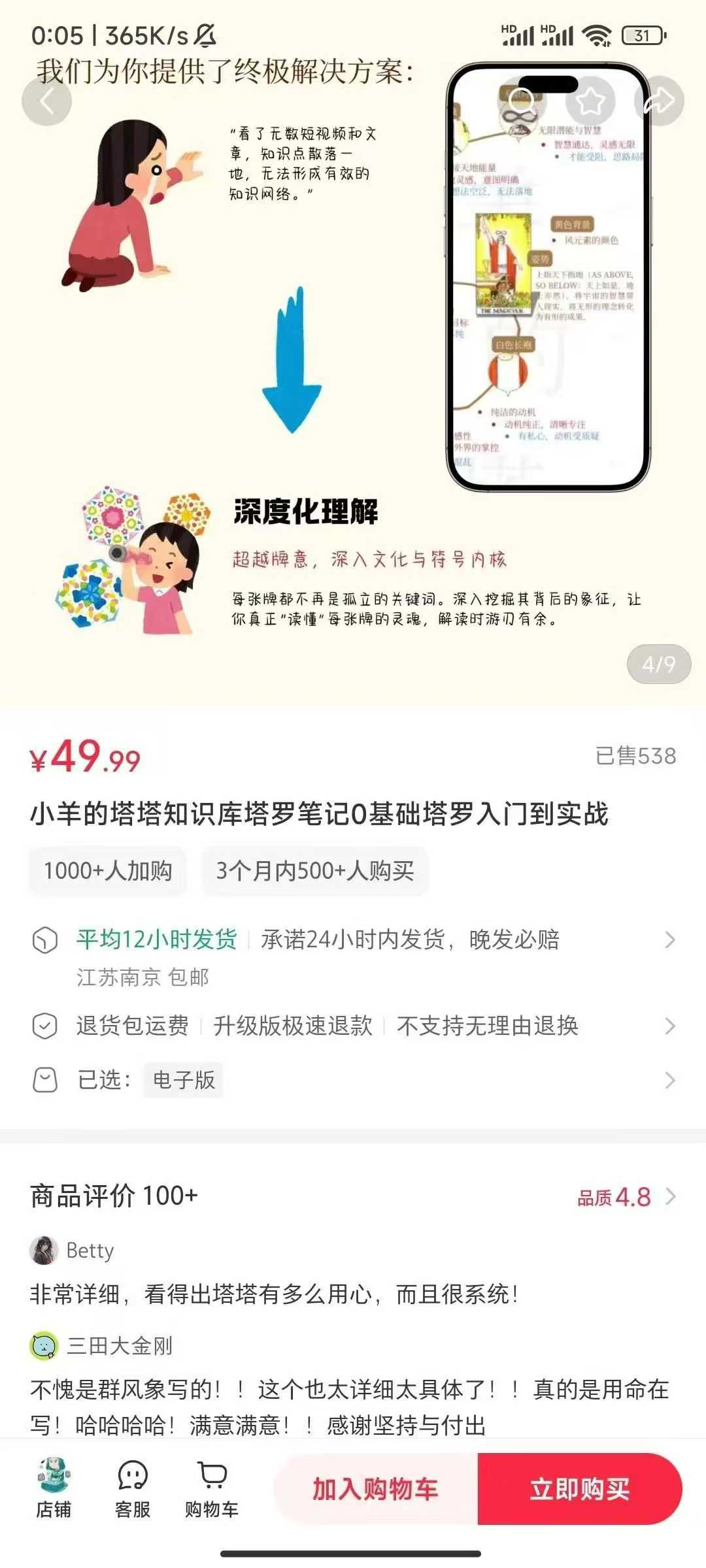This screenshot has width=706, height=1568.
Task: Contact 客服 customer service
Action: point(133,1488)
